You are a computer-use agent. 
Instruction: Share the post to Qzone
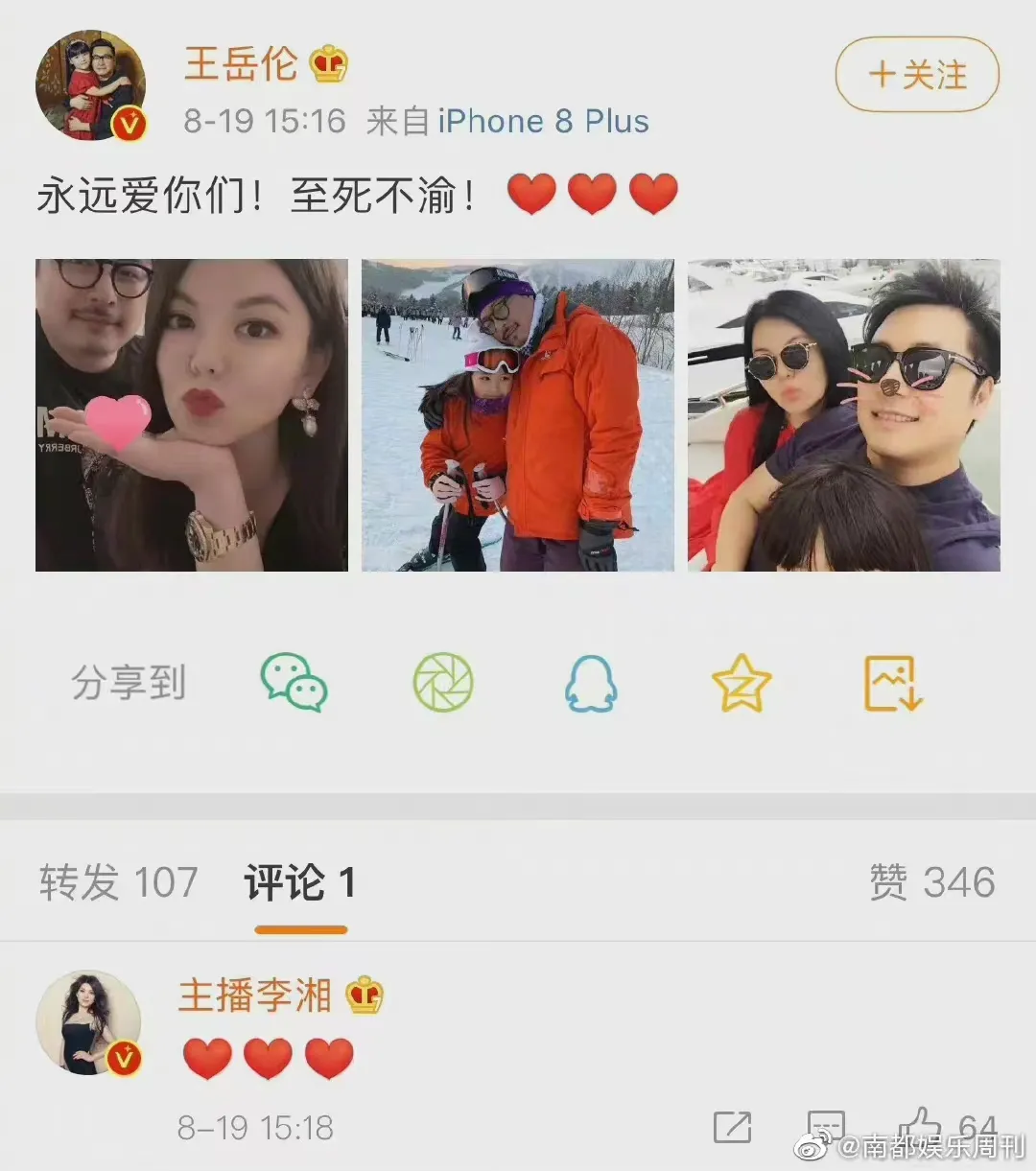click(742, 683)
